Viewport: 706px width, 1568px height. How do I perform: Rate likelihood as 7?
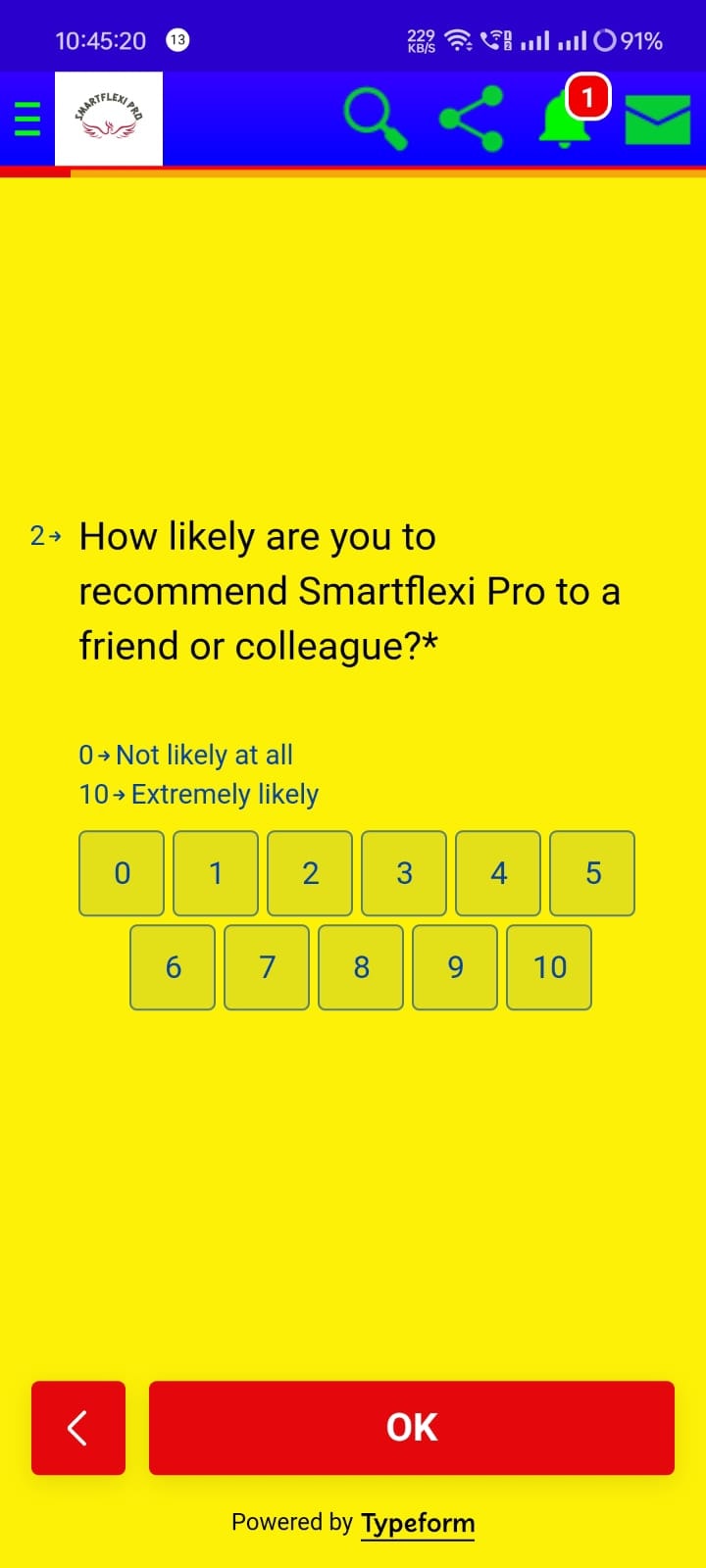(267, 967)
